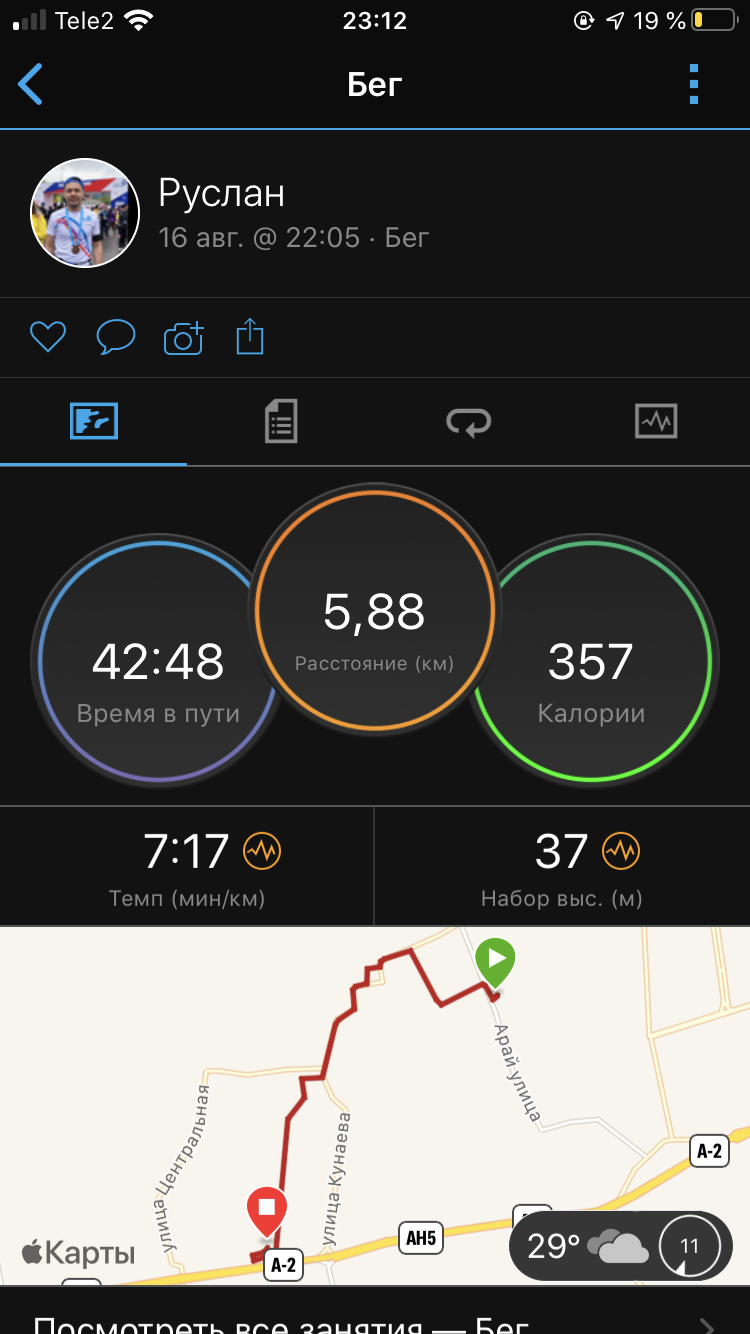Viewport: 750px width, 1334px height.
Task: Like this run with the heart
Action: [x=47, y=337]
